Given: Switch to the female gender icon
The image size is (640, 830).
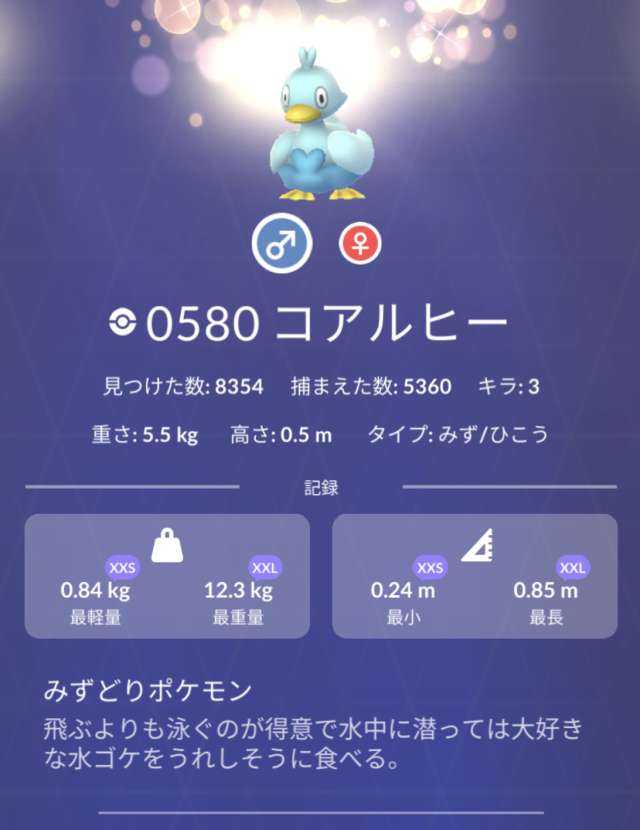Looking at the screenshot, I should pos(360,245).
